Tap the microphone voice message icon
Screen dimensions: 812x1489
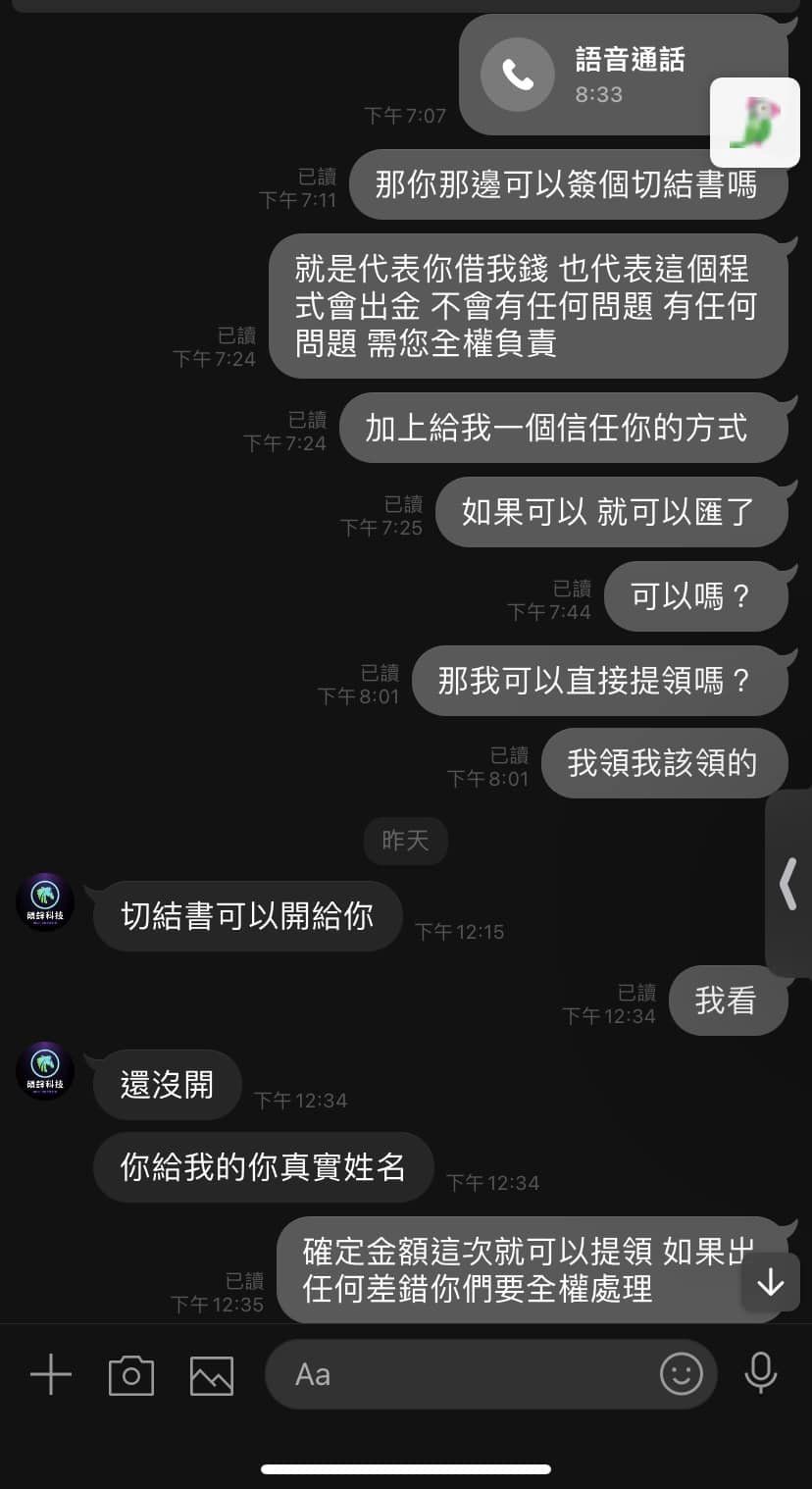coord(761,1374)
